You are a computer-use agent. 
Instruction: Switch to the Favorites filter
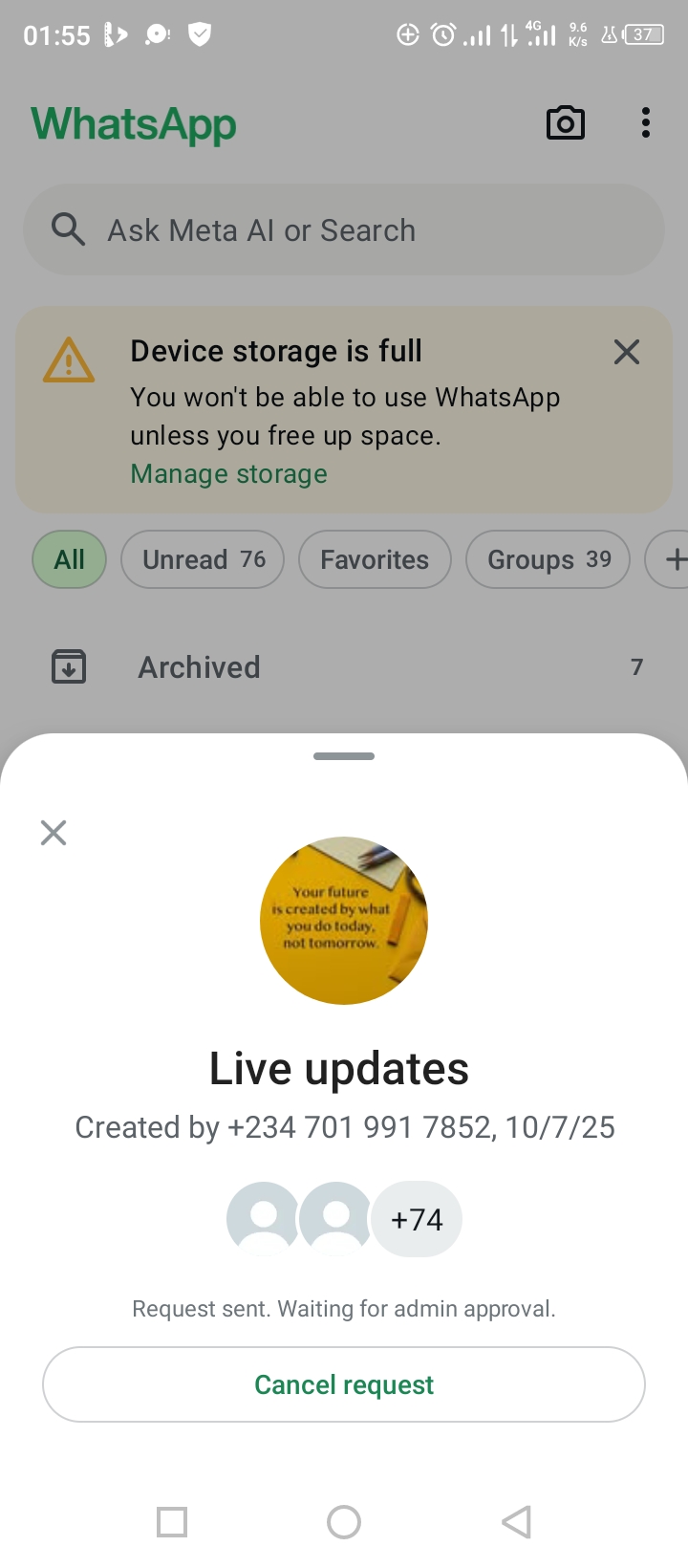pyautogui.click(x=375, y=559)
